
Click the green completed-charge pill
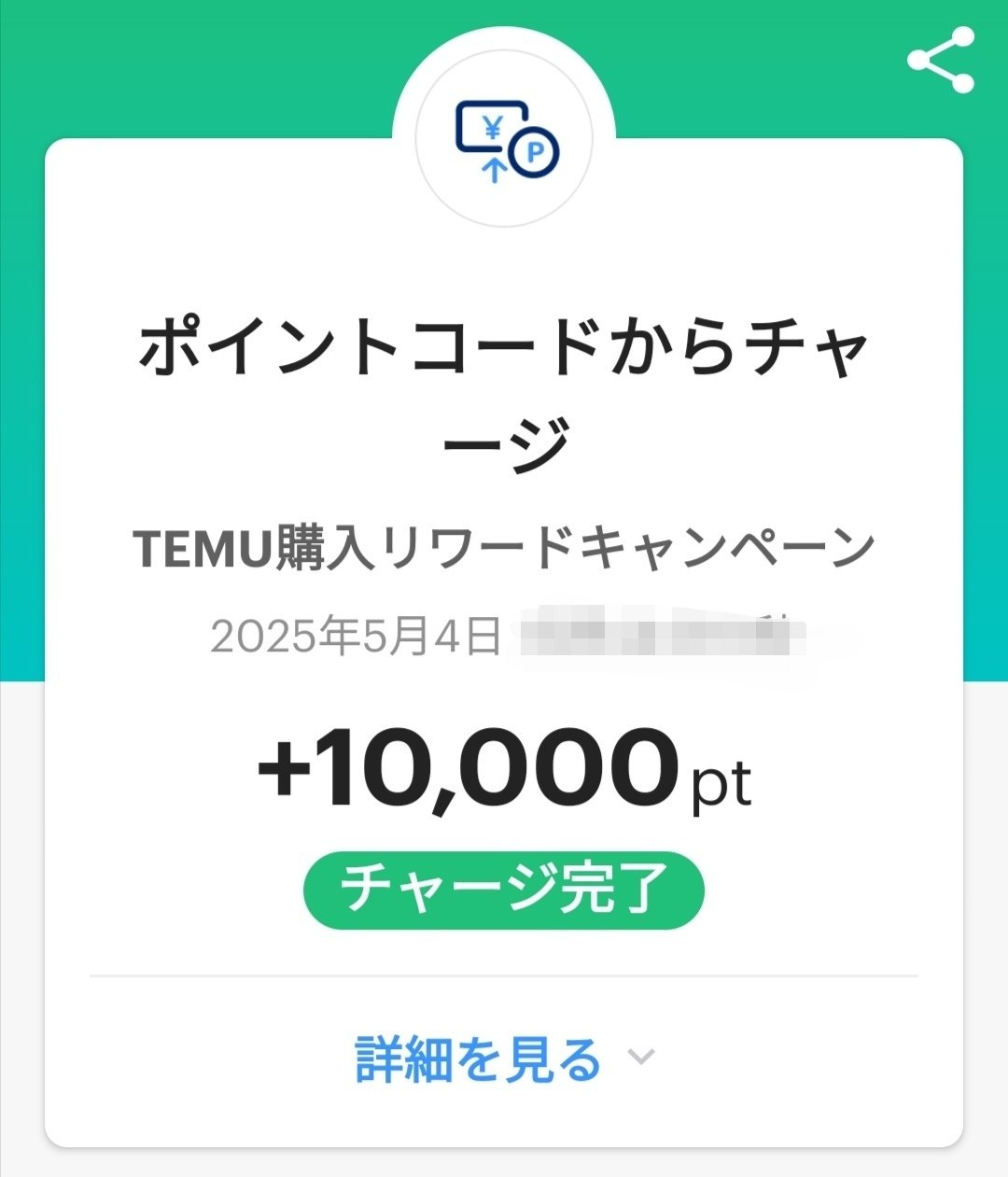click(504, 888)
